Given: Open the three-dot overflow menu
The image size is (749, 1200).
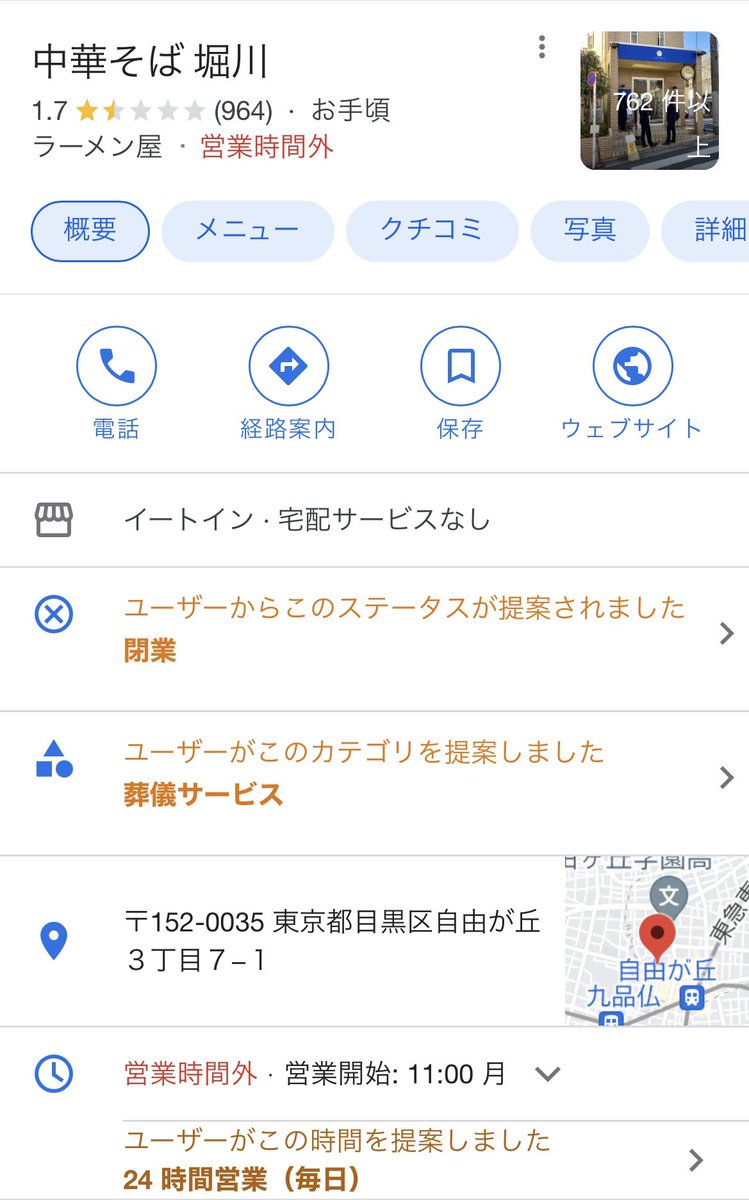Looking at the screenshot, I should [541, 47].
